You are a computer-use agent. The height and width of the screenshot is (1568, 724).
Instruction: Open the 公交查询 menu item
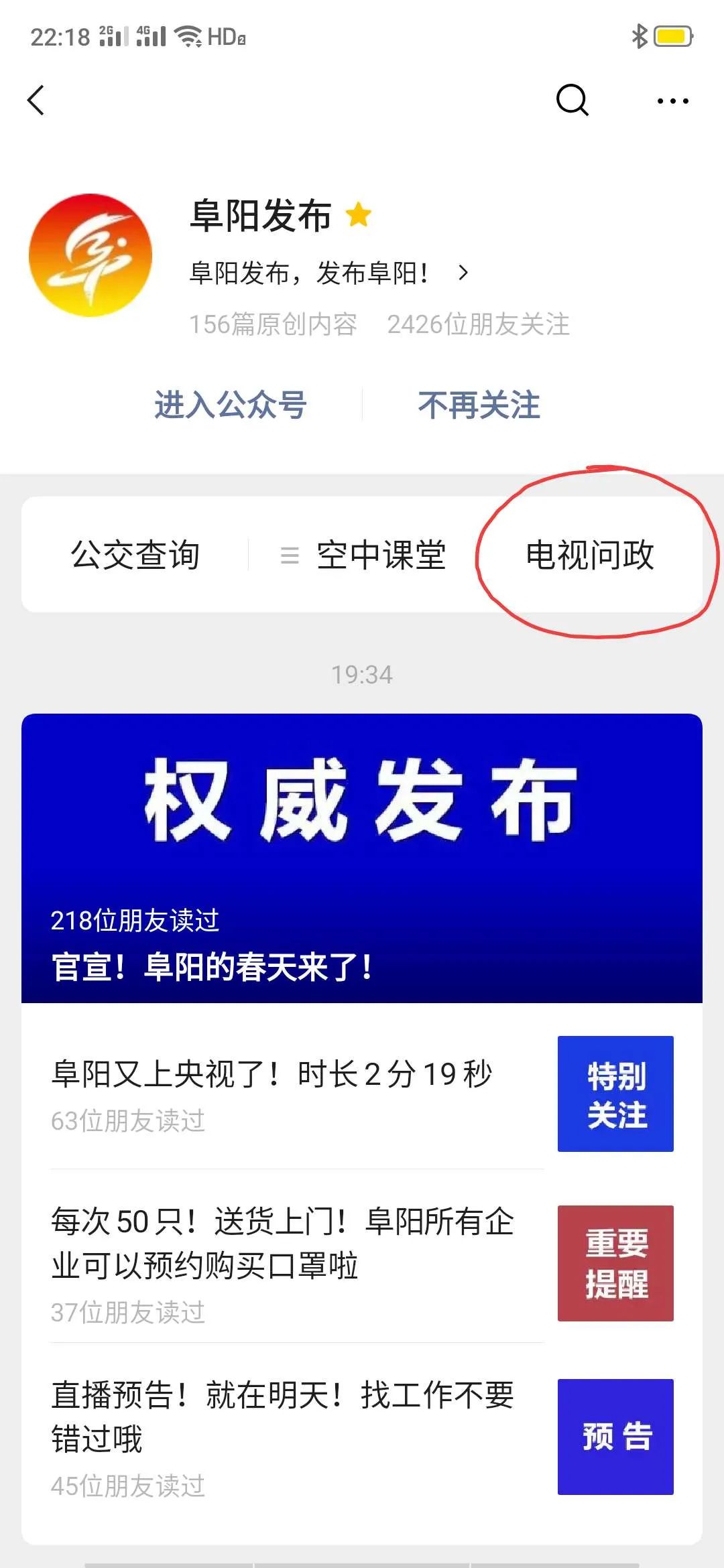(x=135, y=555)
